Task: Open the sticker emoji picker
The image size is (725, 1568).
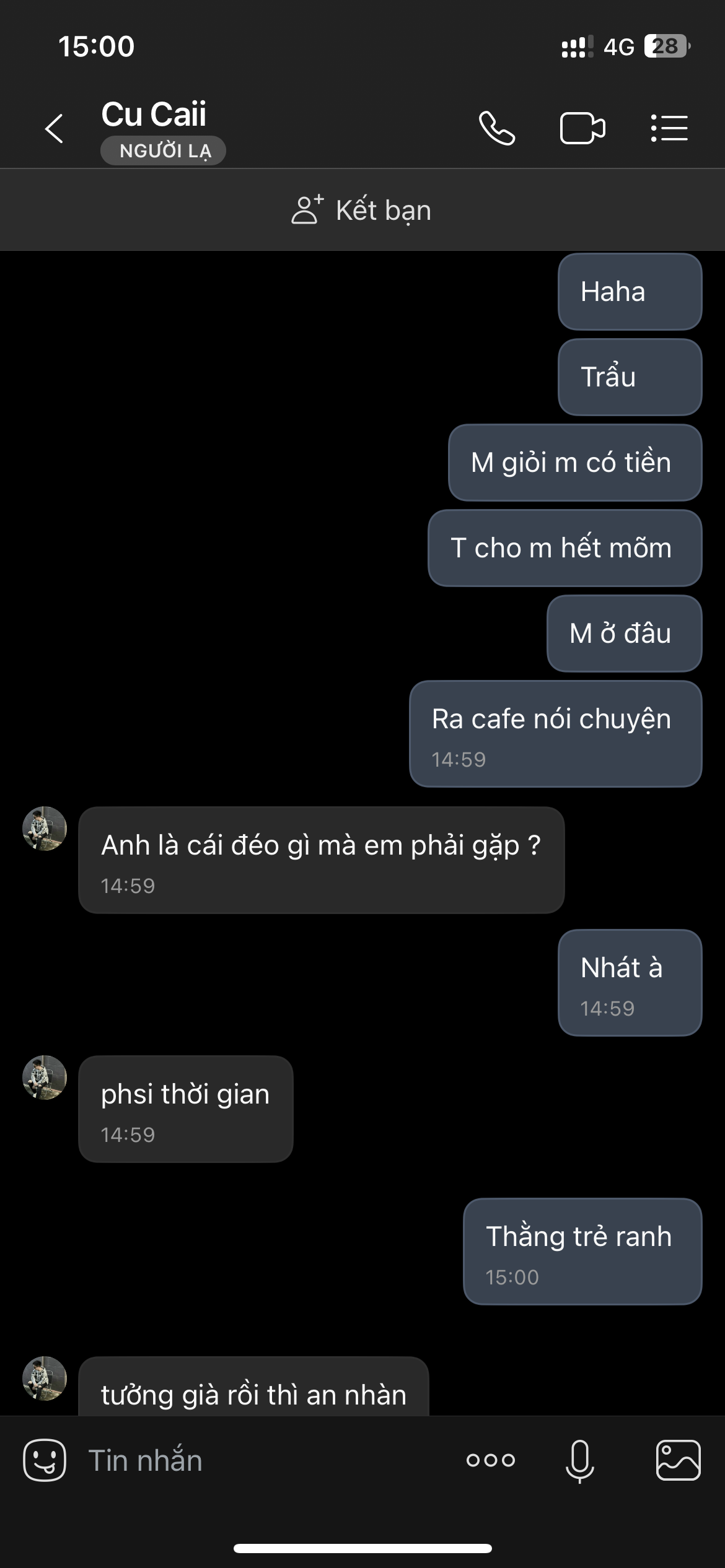Action: [45, 1460]
